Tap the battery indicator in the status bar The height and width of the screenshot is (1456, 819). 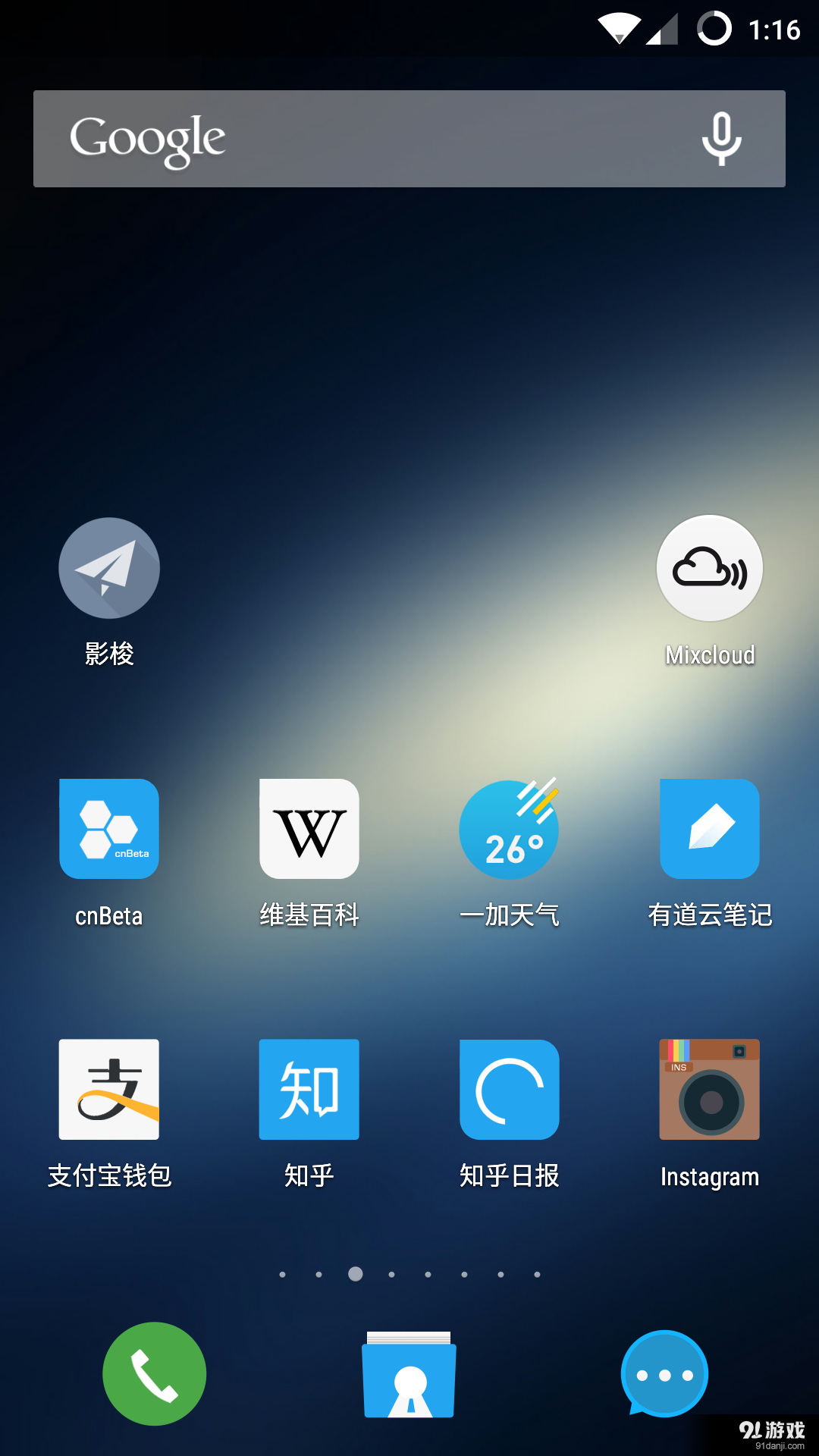click(x=711, y=30)
